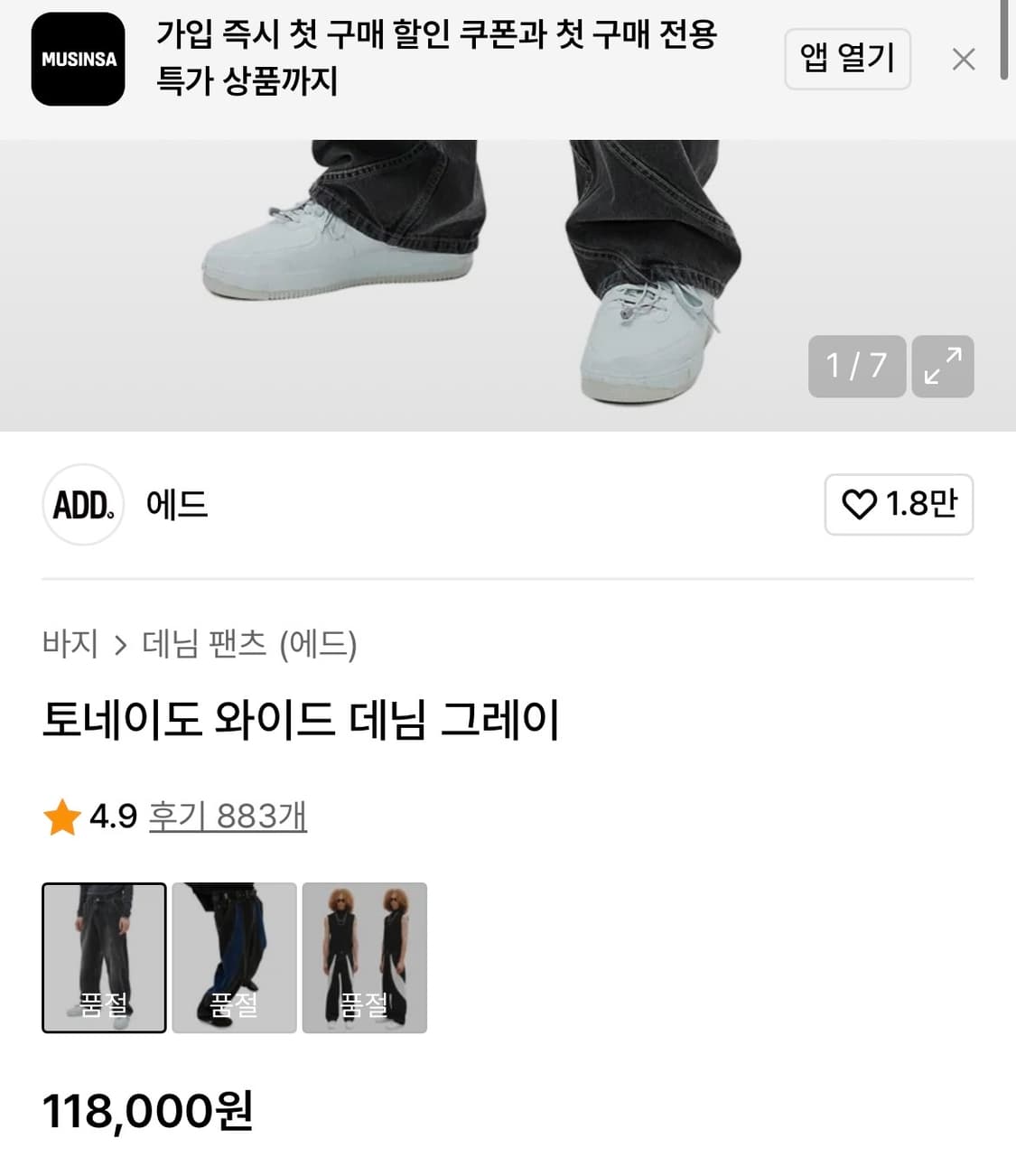
Task: Select the breadcrumb chevron between 바지 and 데님 팬츠
Action: coord(119,644)
